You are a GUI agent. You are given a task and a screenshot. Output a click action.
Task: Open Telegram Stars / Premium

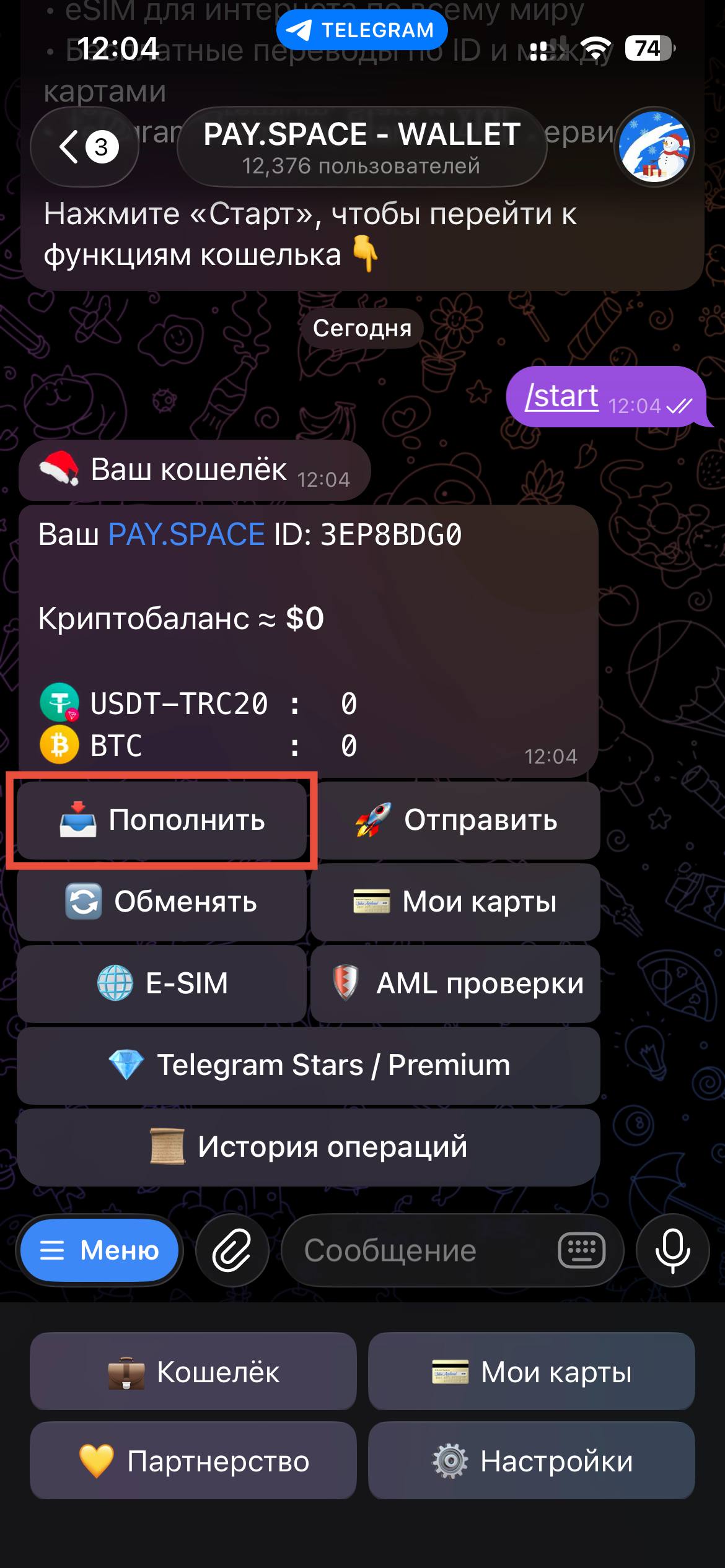(x=309, y=1065)
